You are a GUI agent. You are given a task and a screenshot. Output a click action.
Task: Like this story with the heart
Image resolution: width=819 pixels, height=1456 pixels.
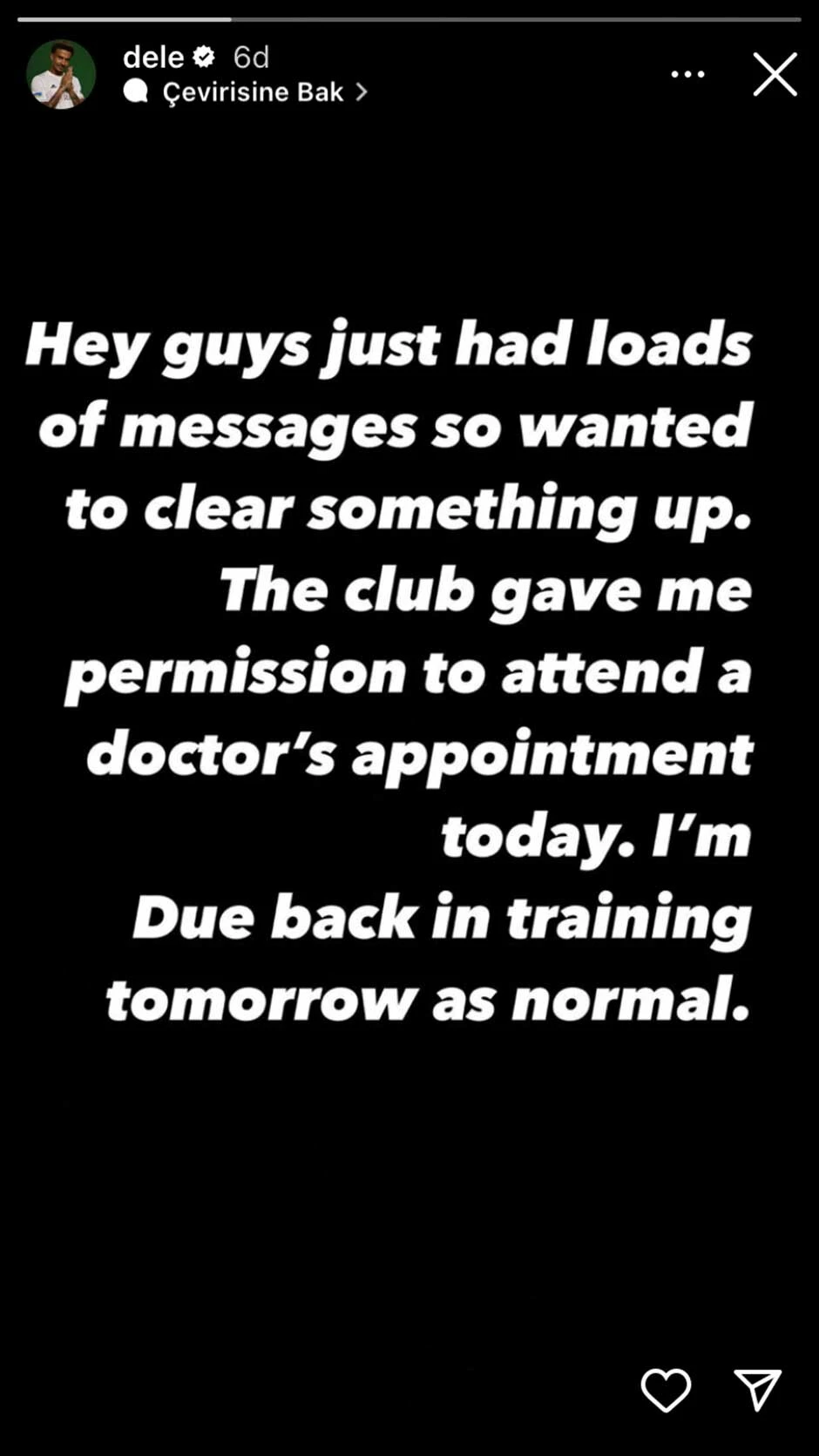click(x=666, y=1389)
